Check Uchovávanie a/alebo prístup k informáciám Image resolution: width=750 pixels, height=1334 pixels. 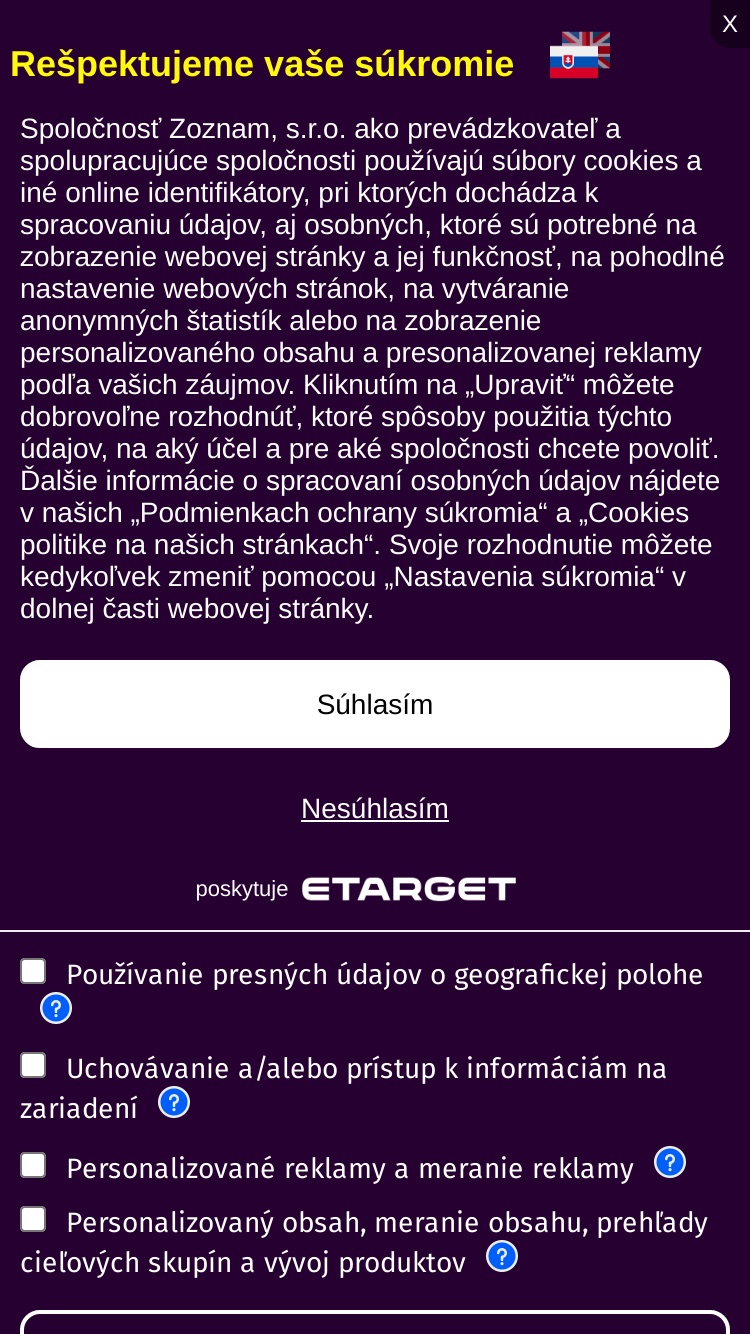[33, 1065]
